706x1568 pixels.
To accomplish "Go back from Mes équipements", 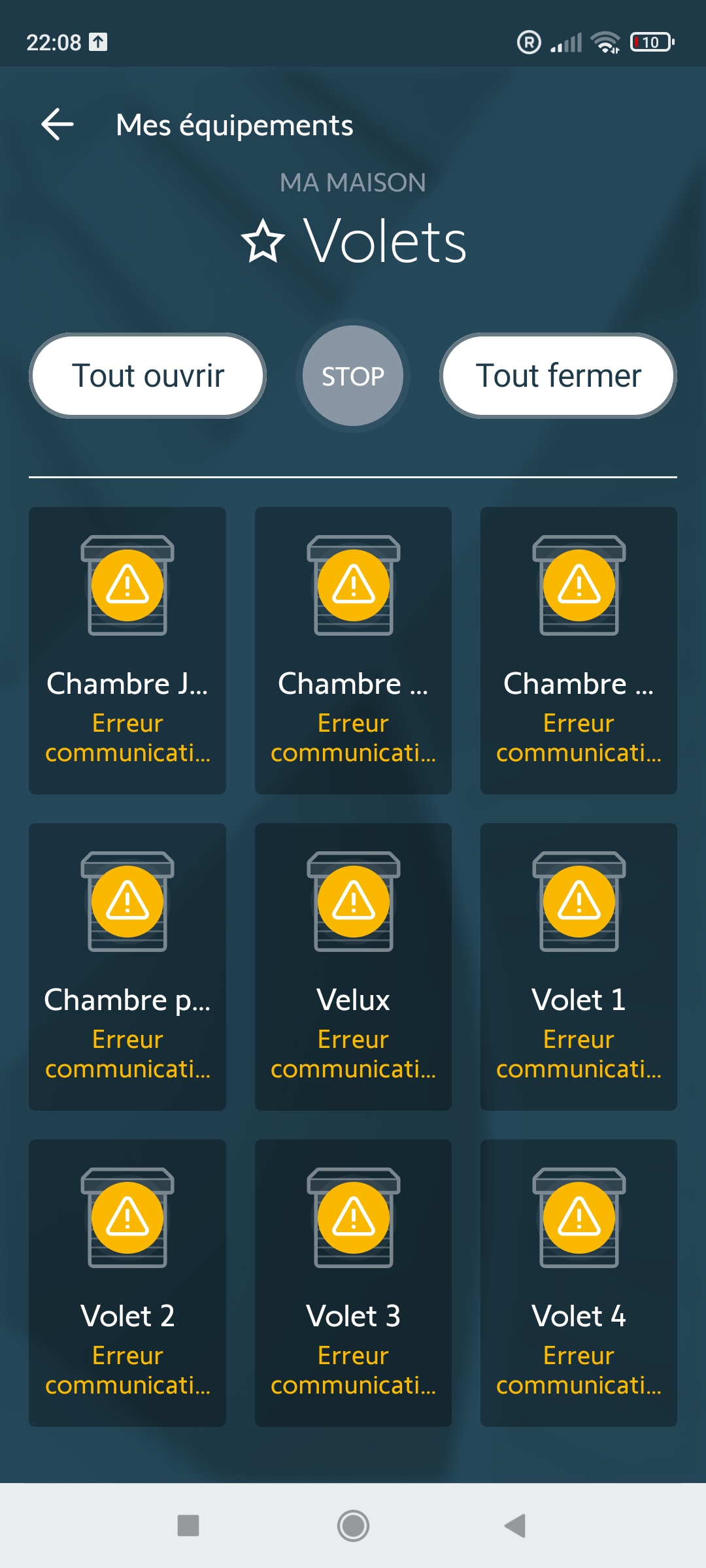I will (x=58, y=124).
